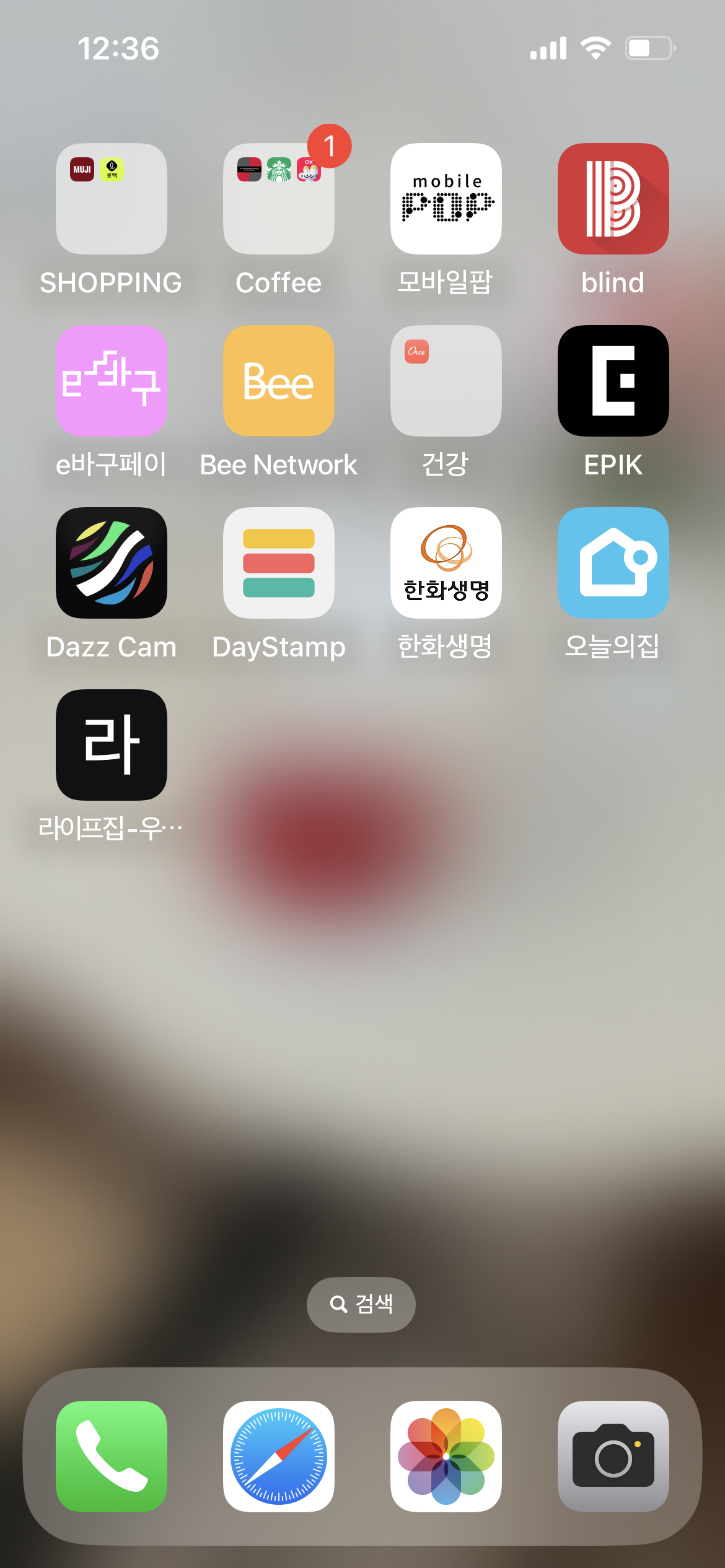
Task: Launch the EPIK app
Action: (613, 381)
